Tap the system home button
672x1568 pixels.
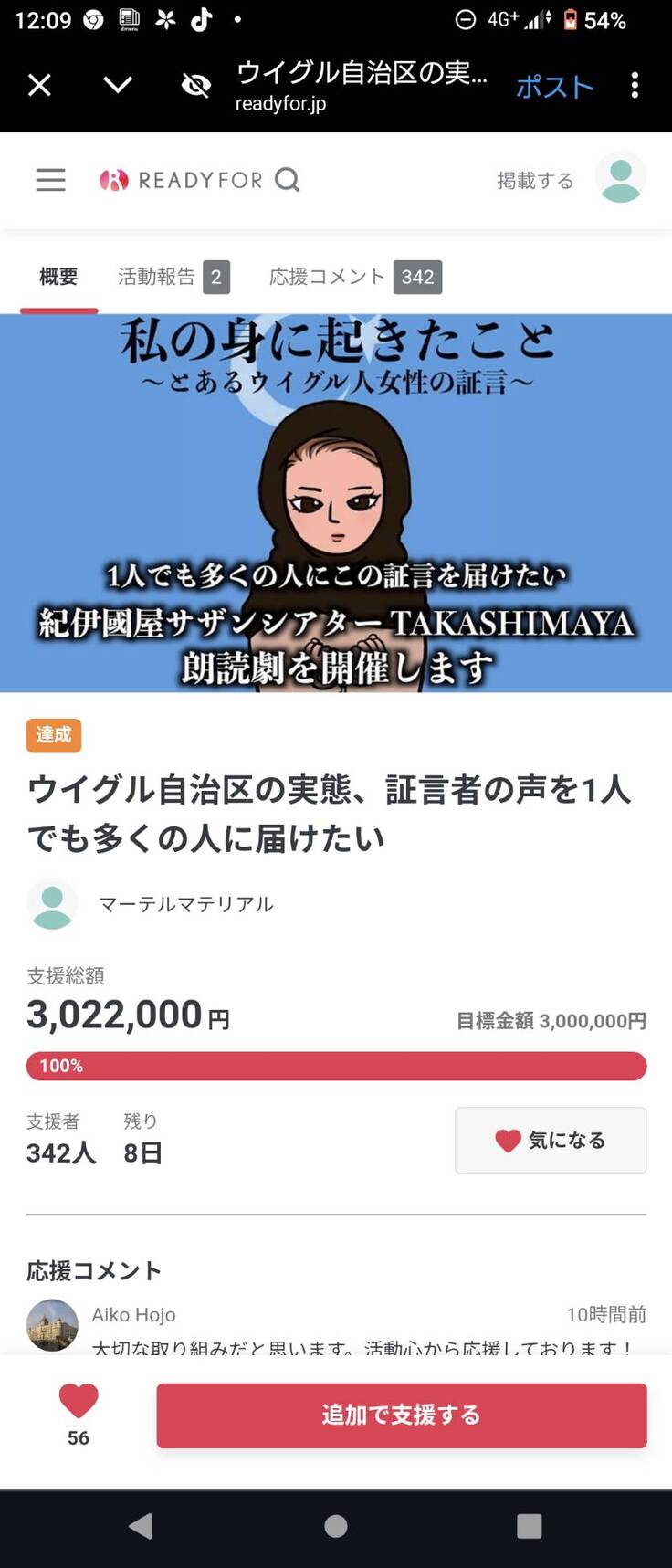point(336,1526)
